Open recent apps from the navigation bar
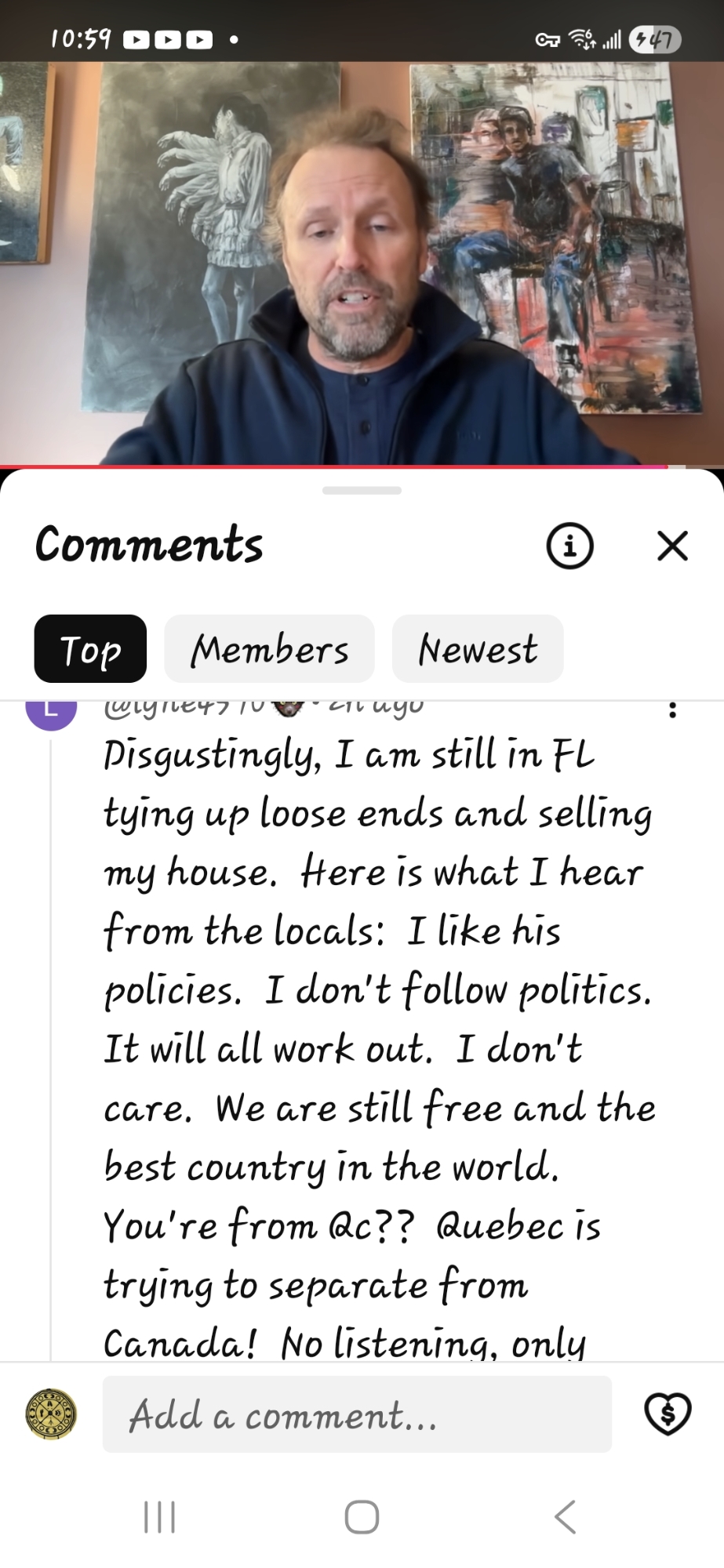724x1568 pixels. tap(159, 1516)
